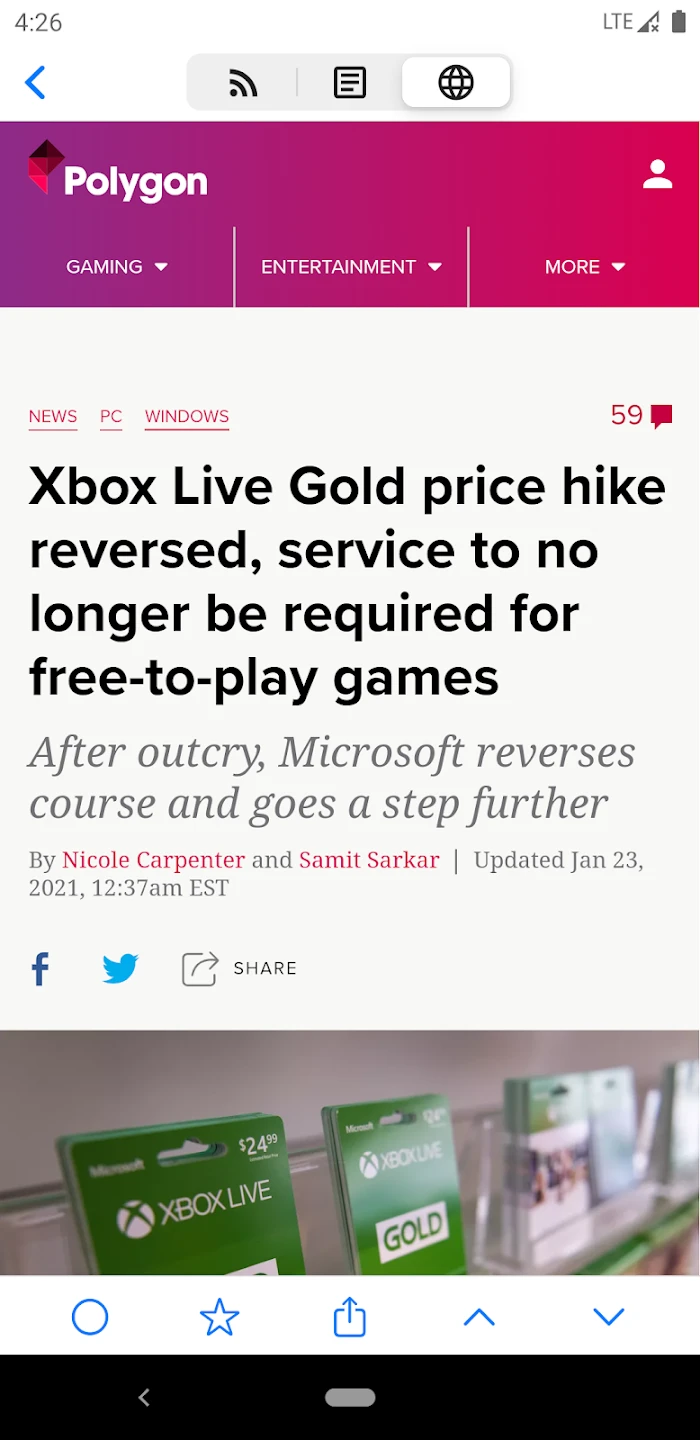Screen dimensions: 700x1440
Task: Go to next article with down chevron
Action: [608, 1317]
